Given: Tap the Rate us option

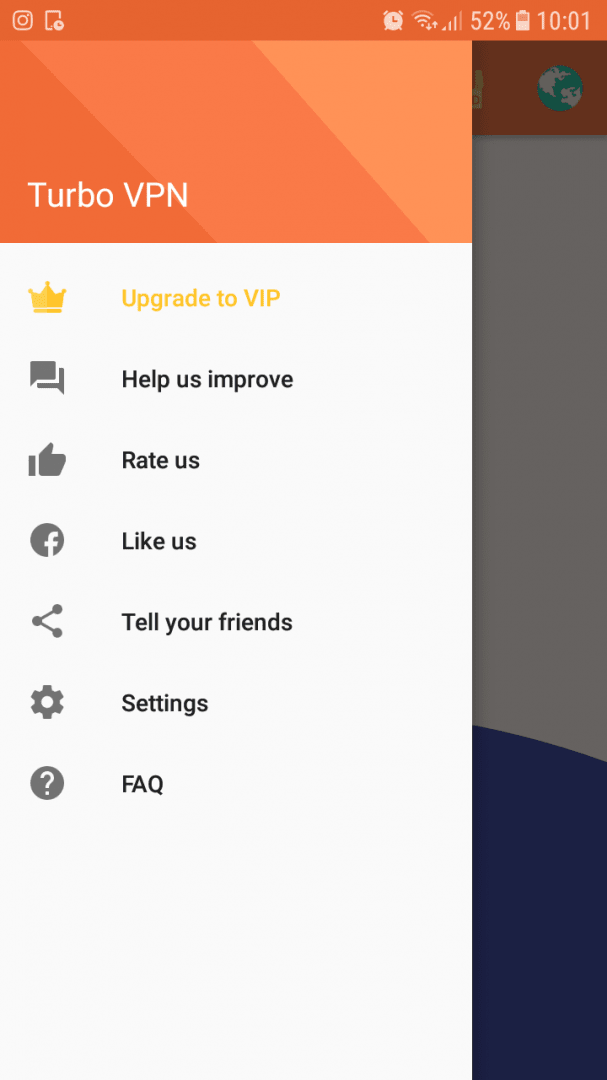Looking at the screenshot, I should 236,460.
